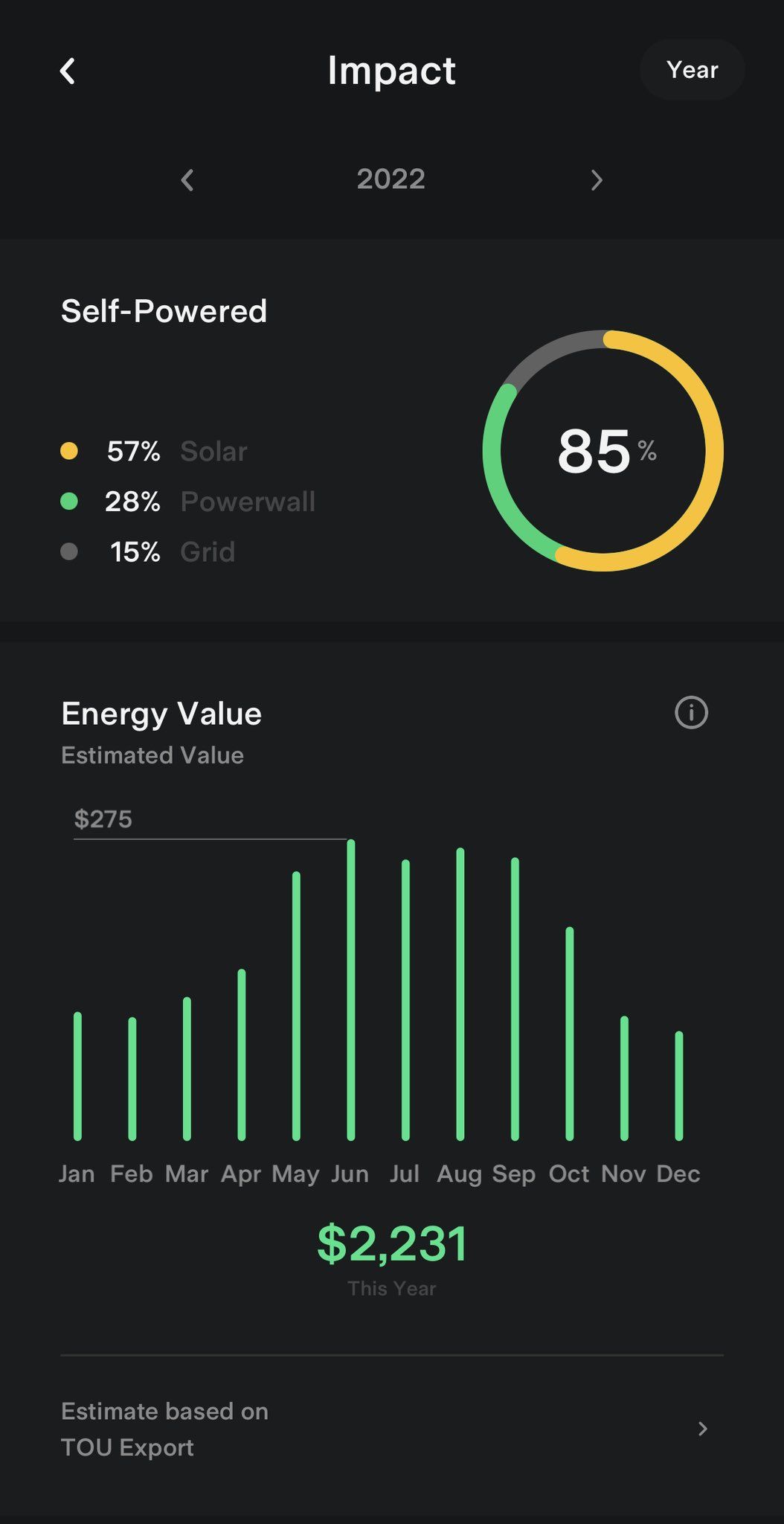The image size is (784, 1524).
Task: Go to the previous year with left chevron
Action: coord(187,180)
